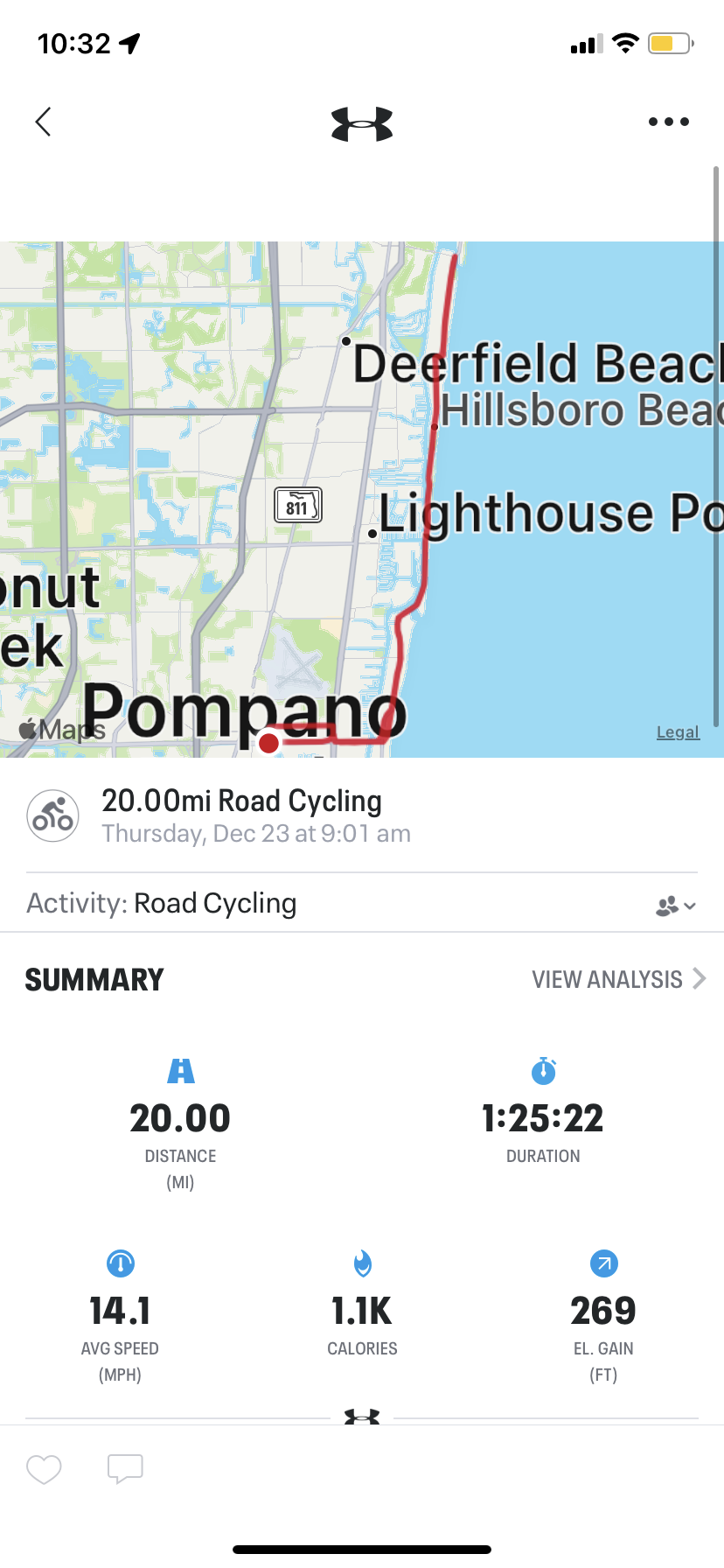Go back using the top-left arrow

tap(43, 122)
